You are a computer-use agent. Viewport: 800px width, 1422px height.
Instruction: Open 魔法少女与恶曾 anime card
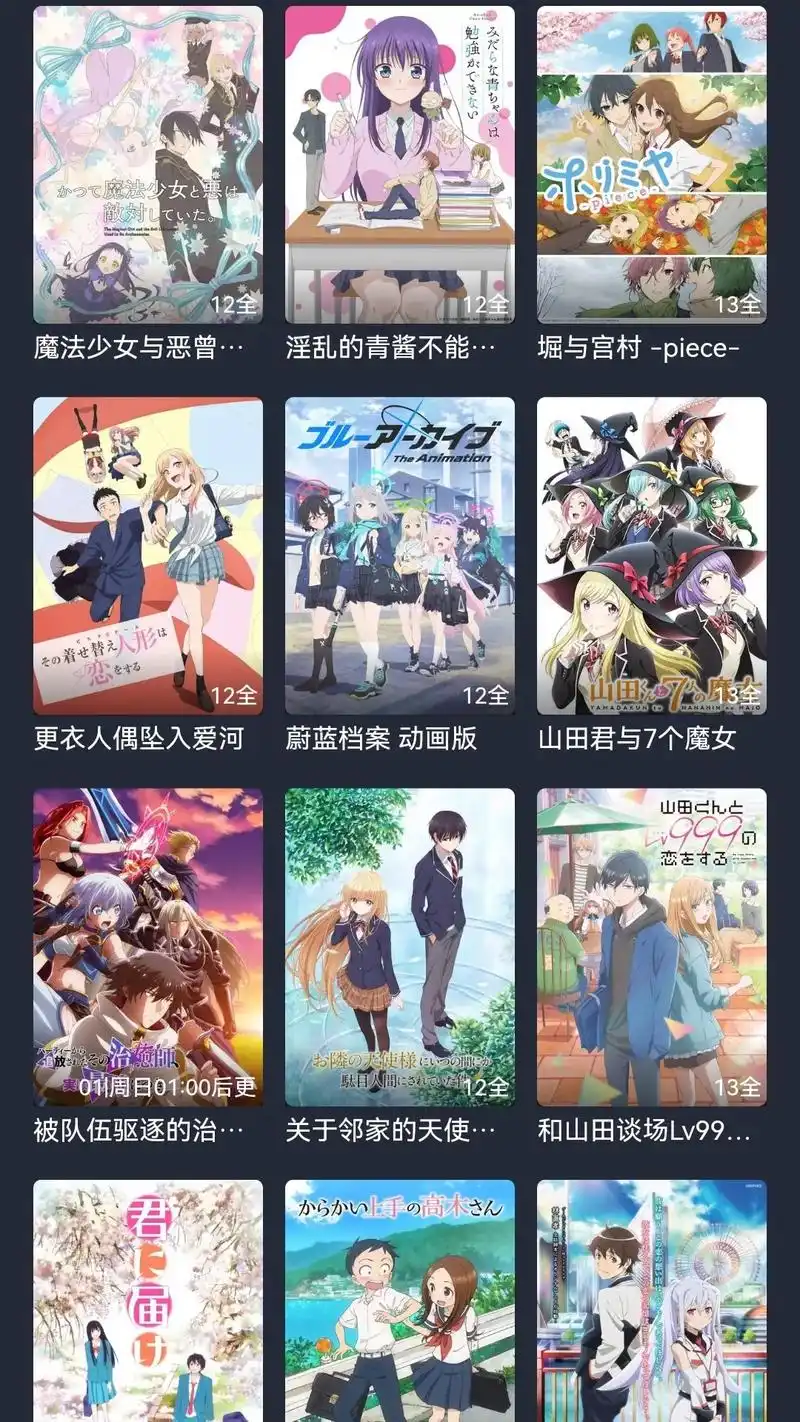pos(148,165)
